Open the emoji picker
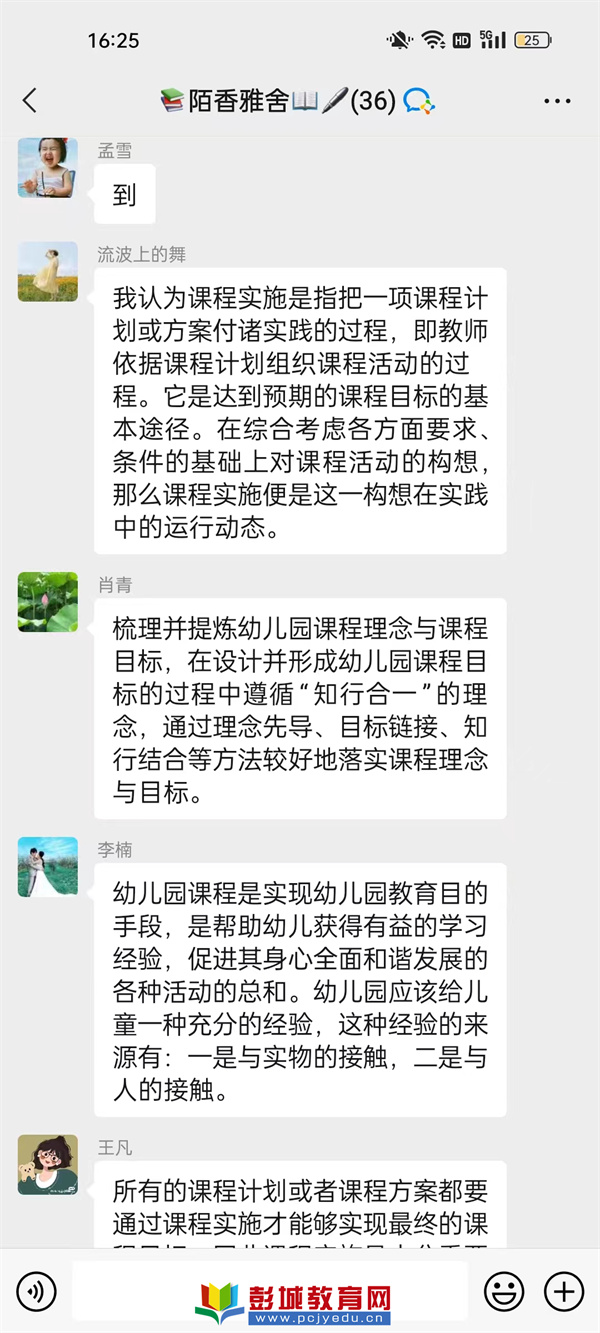Image resolution: width=600 pixels, height=1333 pixels. coord(503,1291)
